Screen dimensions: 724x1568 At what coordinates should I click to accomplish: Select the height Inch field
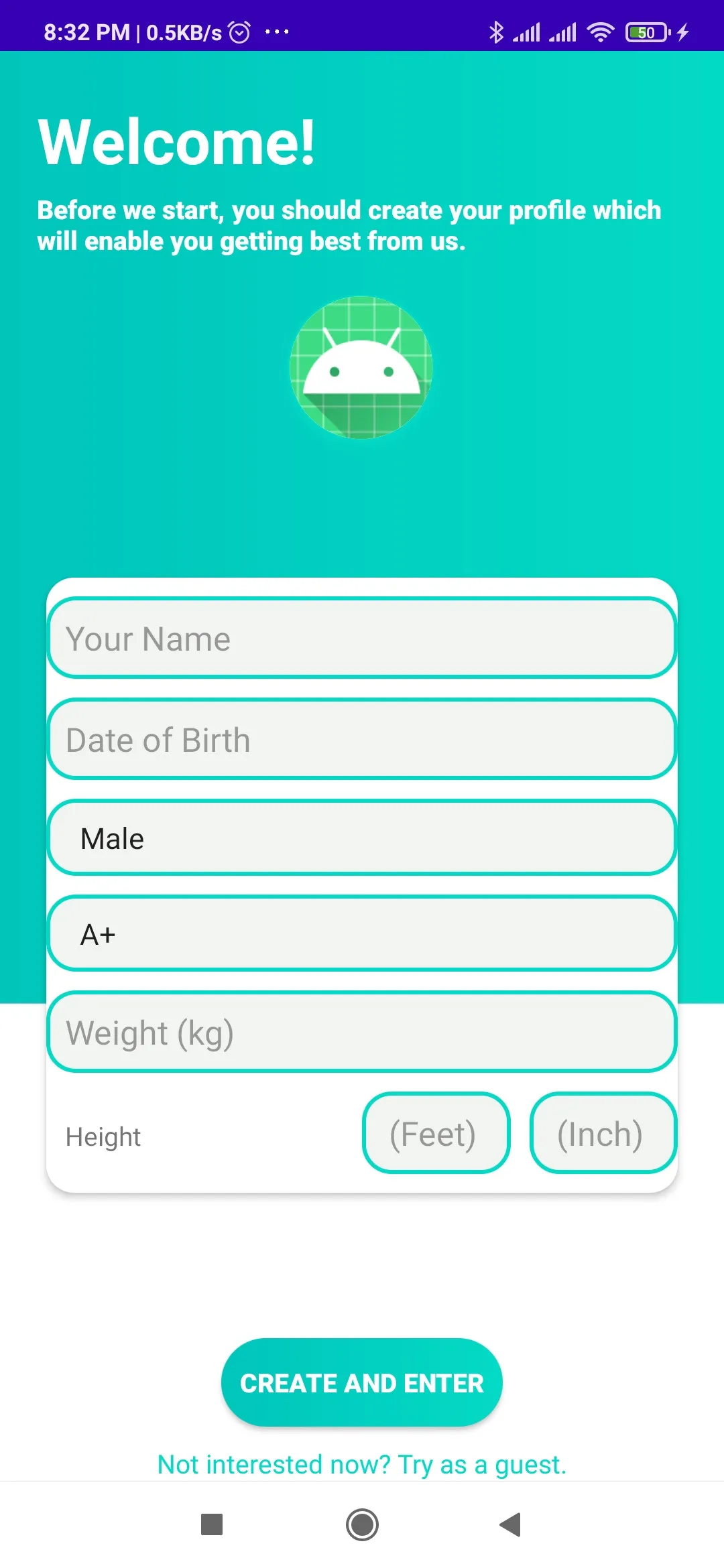pyautogui.click(x=603, y=1133)
